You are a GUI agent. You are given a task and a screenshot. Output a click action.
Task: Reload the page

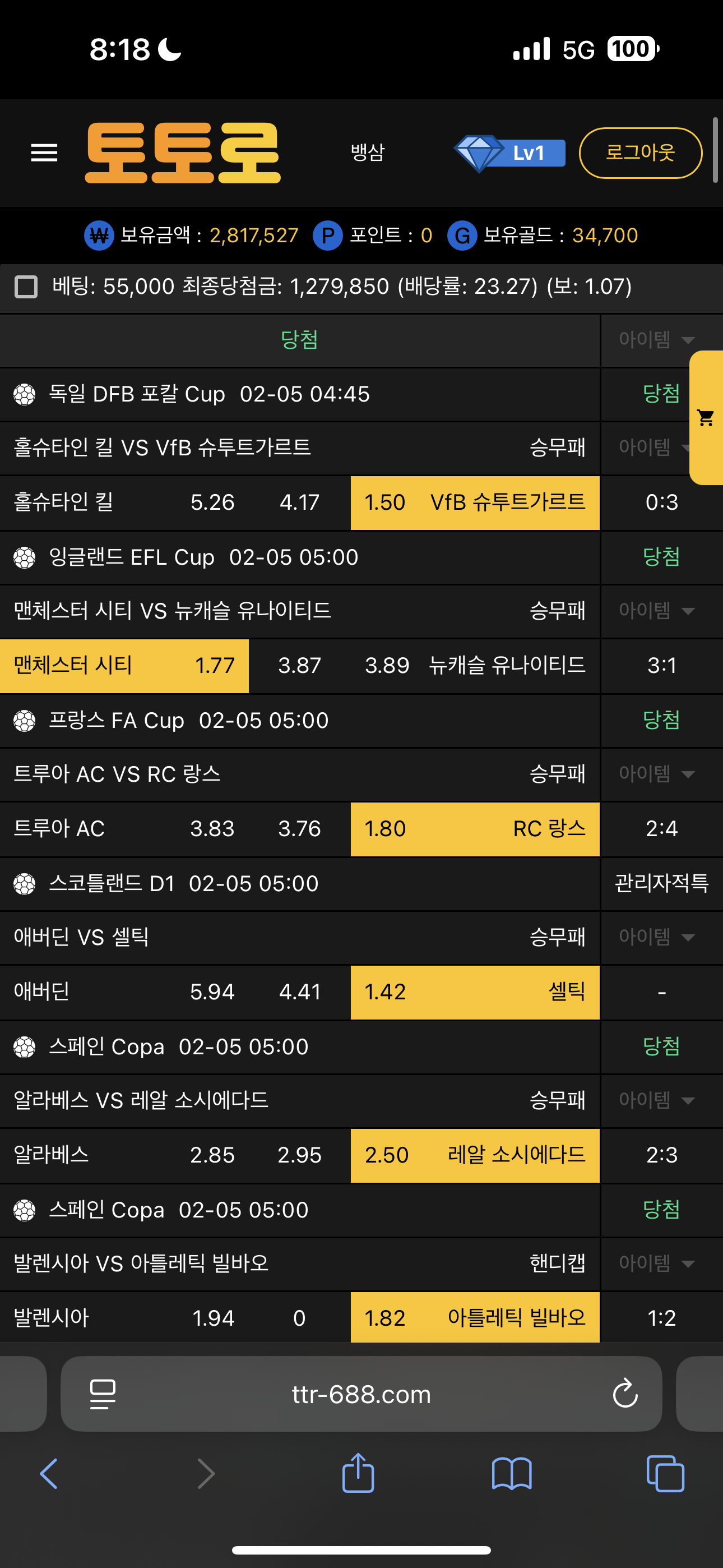pyautogui.click(x=624, y=1394)
